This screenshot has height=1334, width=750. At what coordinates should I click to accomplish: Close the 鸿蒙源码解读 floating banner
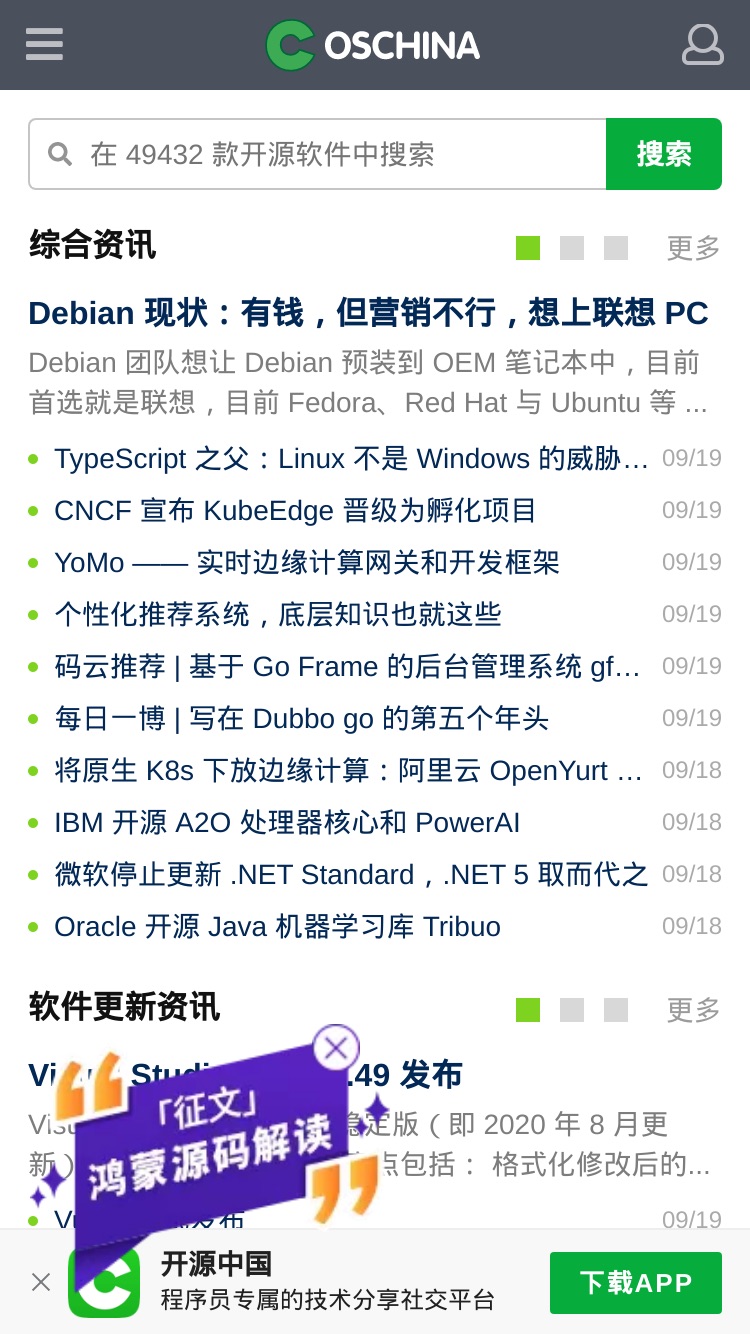(336, 1048)
